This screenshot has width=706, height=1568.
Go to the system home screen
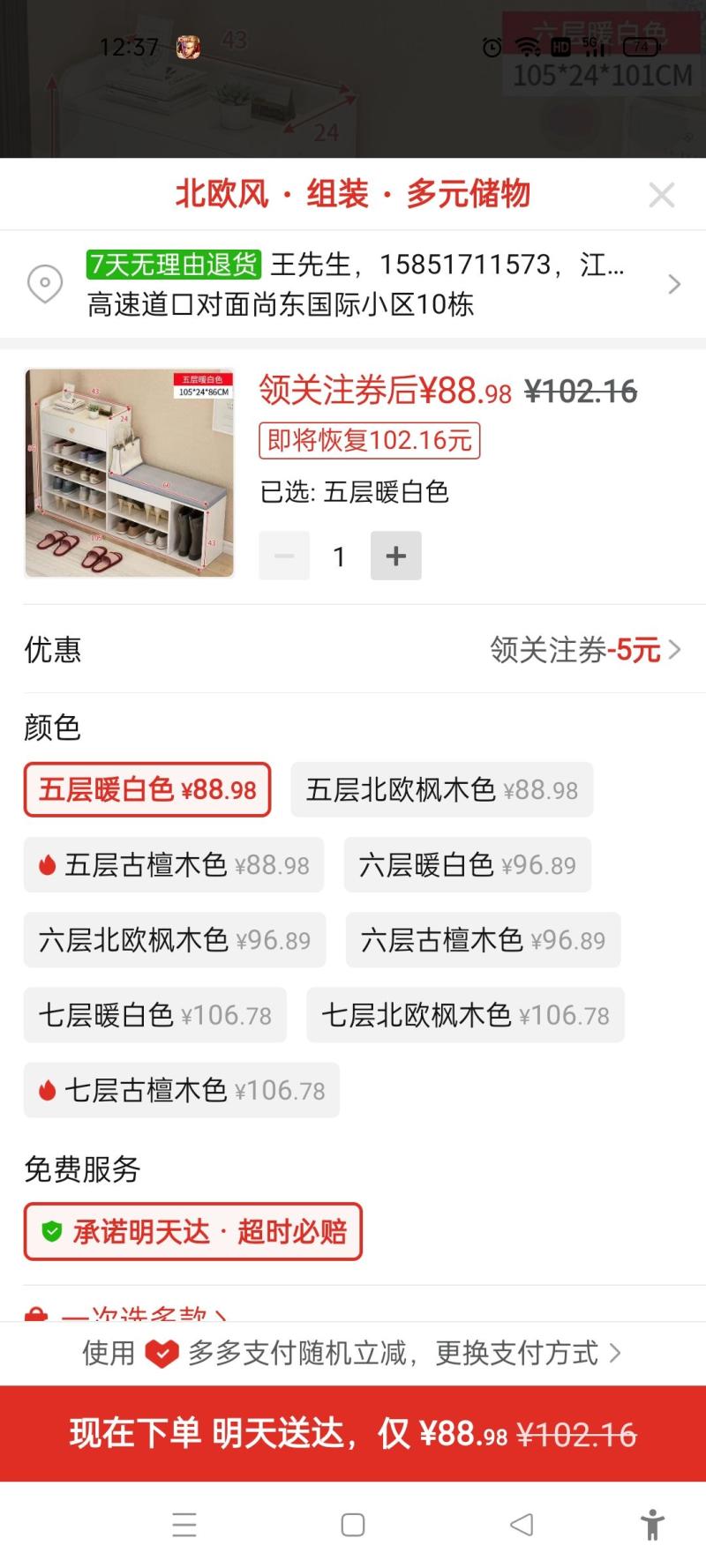[353, 1525]
